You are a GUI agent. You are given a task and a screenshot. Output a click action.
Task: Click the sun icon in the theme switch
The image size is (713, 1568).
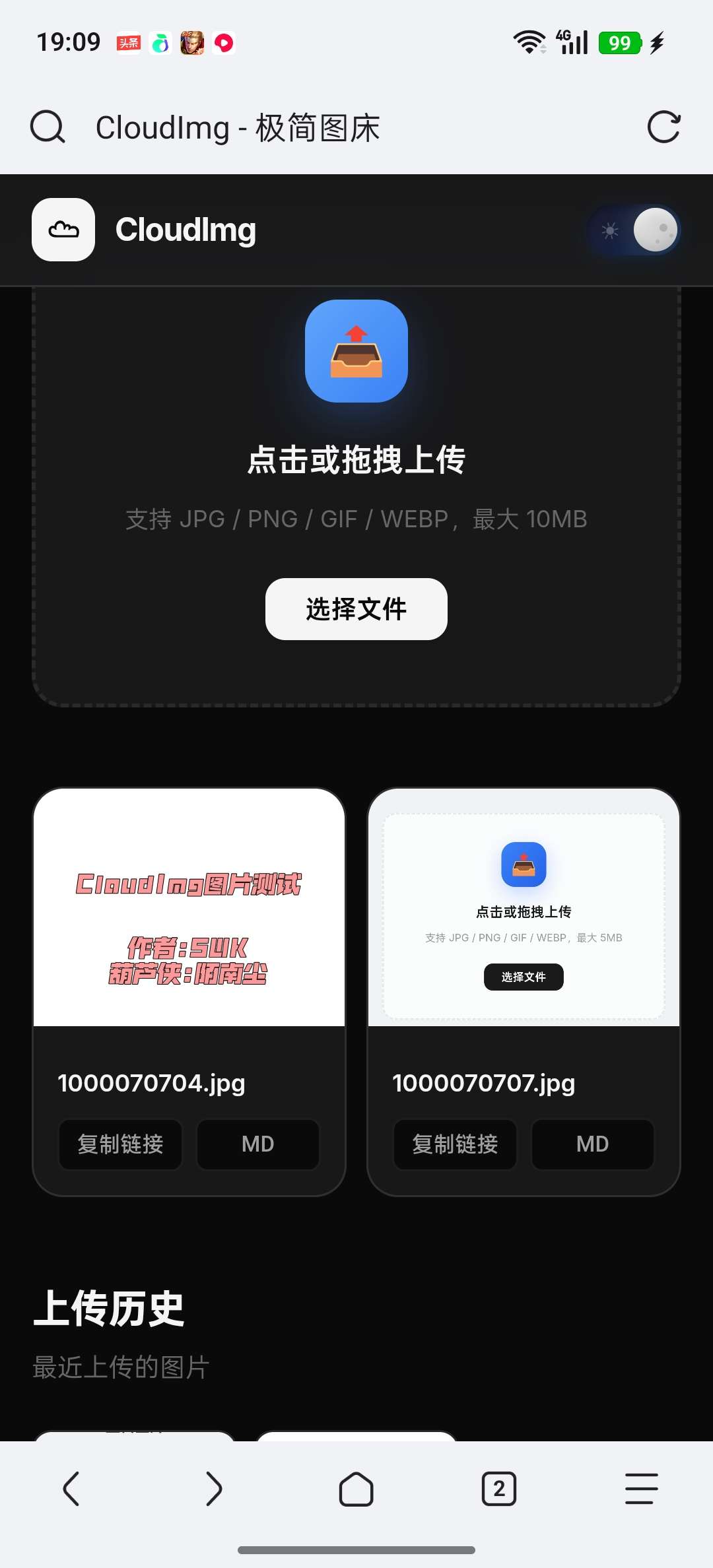point(609,230)
